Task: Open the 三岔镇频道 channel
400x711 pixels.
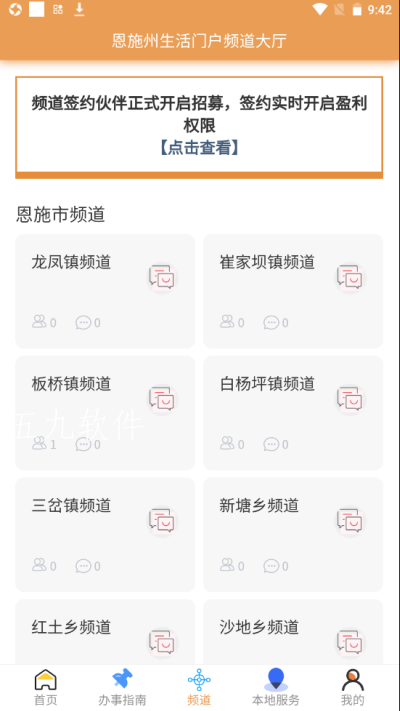Action: click(105, 535)
